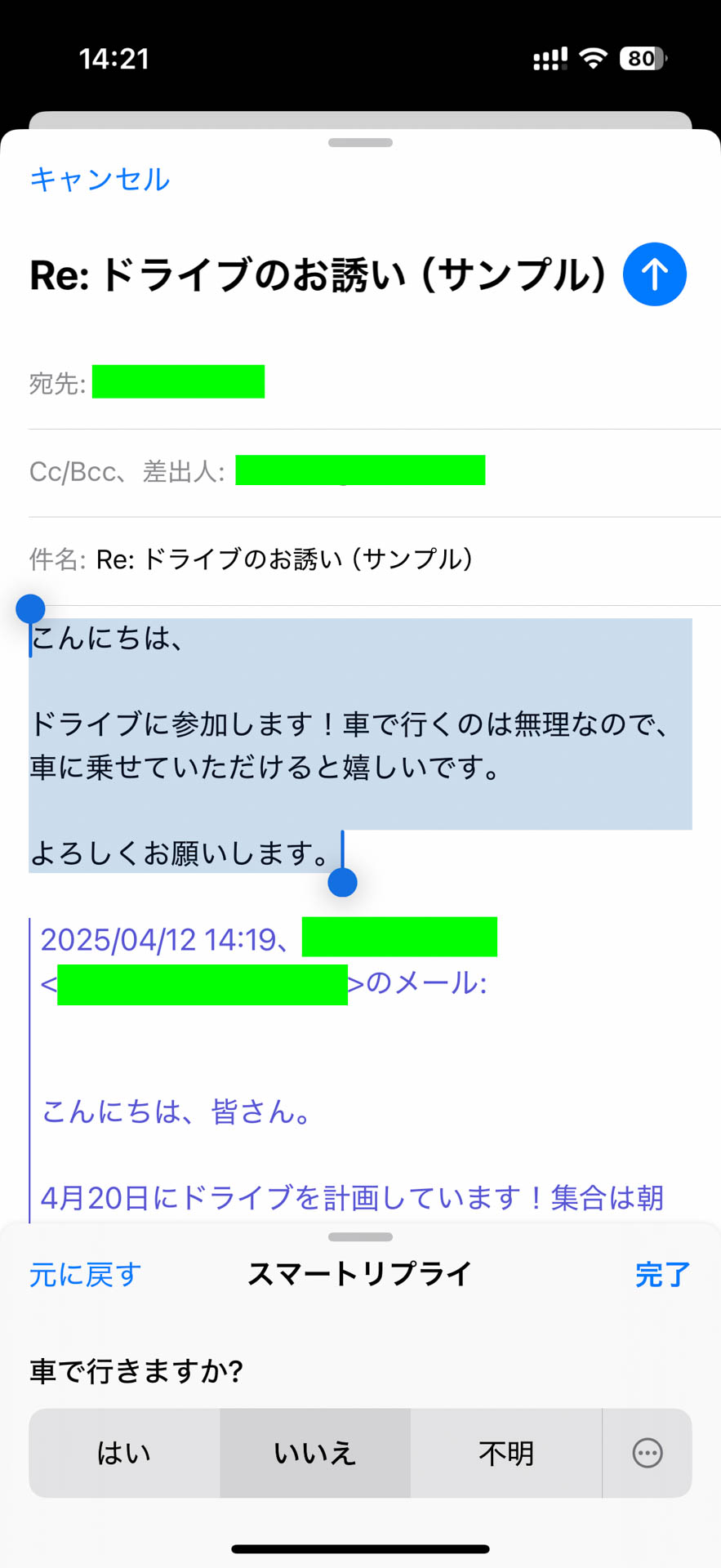Tap the clock showing 14:21
This screenshot has width=721, height=1568.
pyautogui.click(x=114, y=59)
